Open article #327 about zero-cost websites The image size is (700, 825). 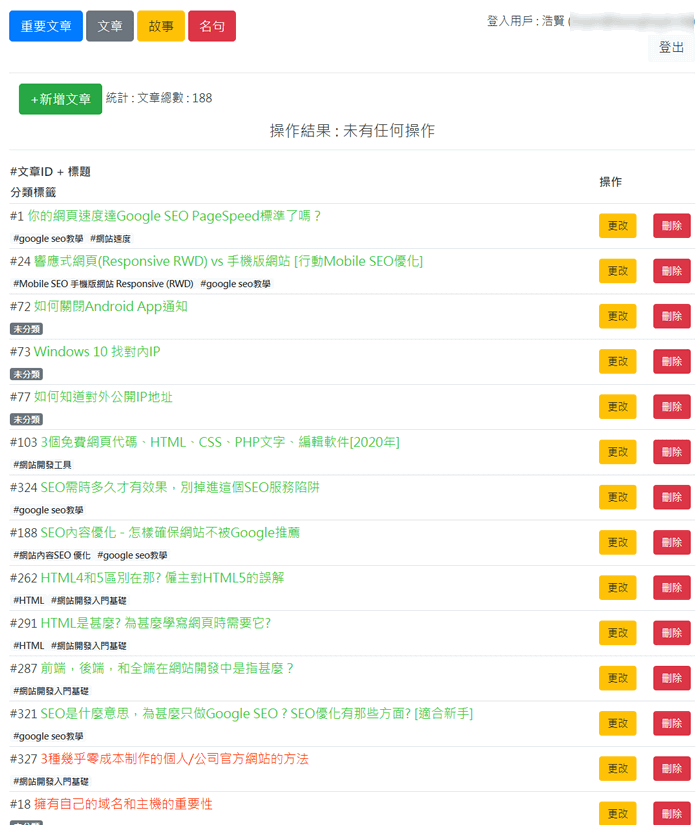[x=174, y=759]
